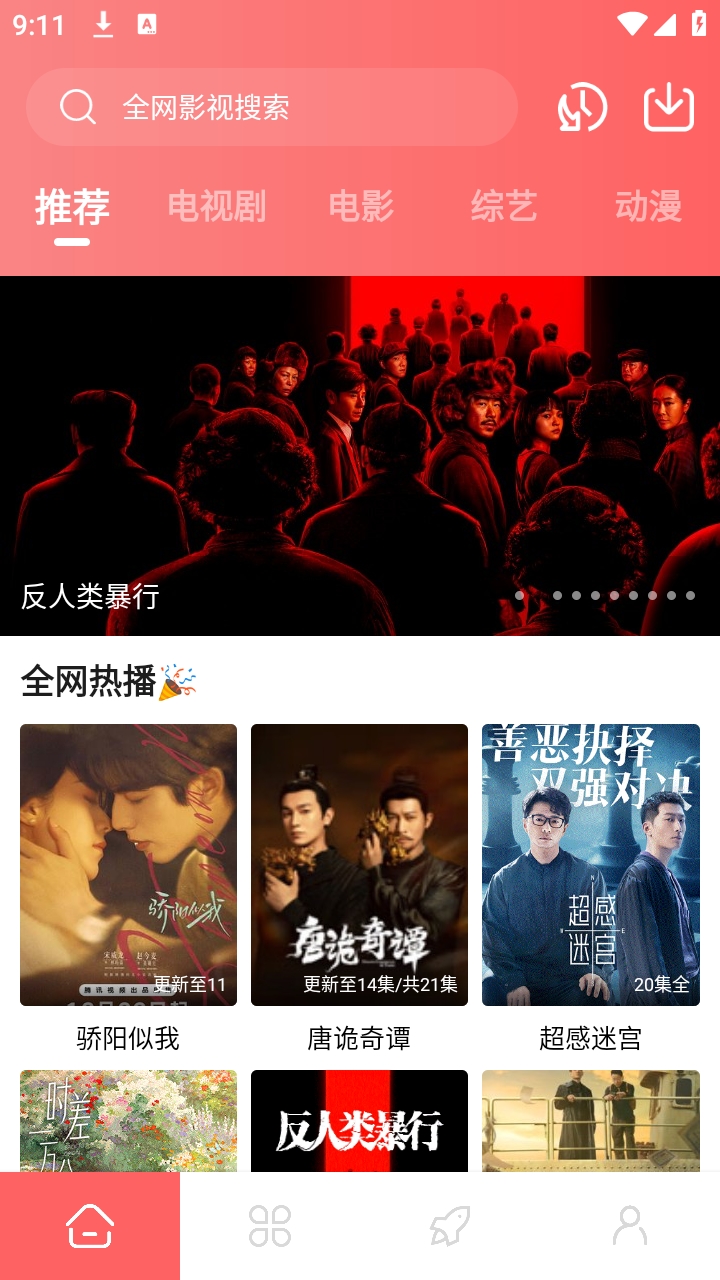Switch to the 动漫 tab
720x1280 pixels.
648,207
